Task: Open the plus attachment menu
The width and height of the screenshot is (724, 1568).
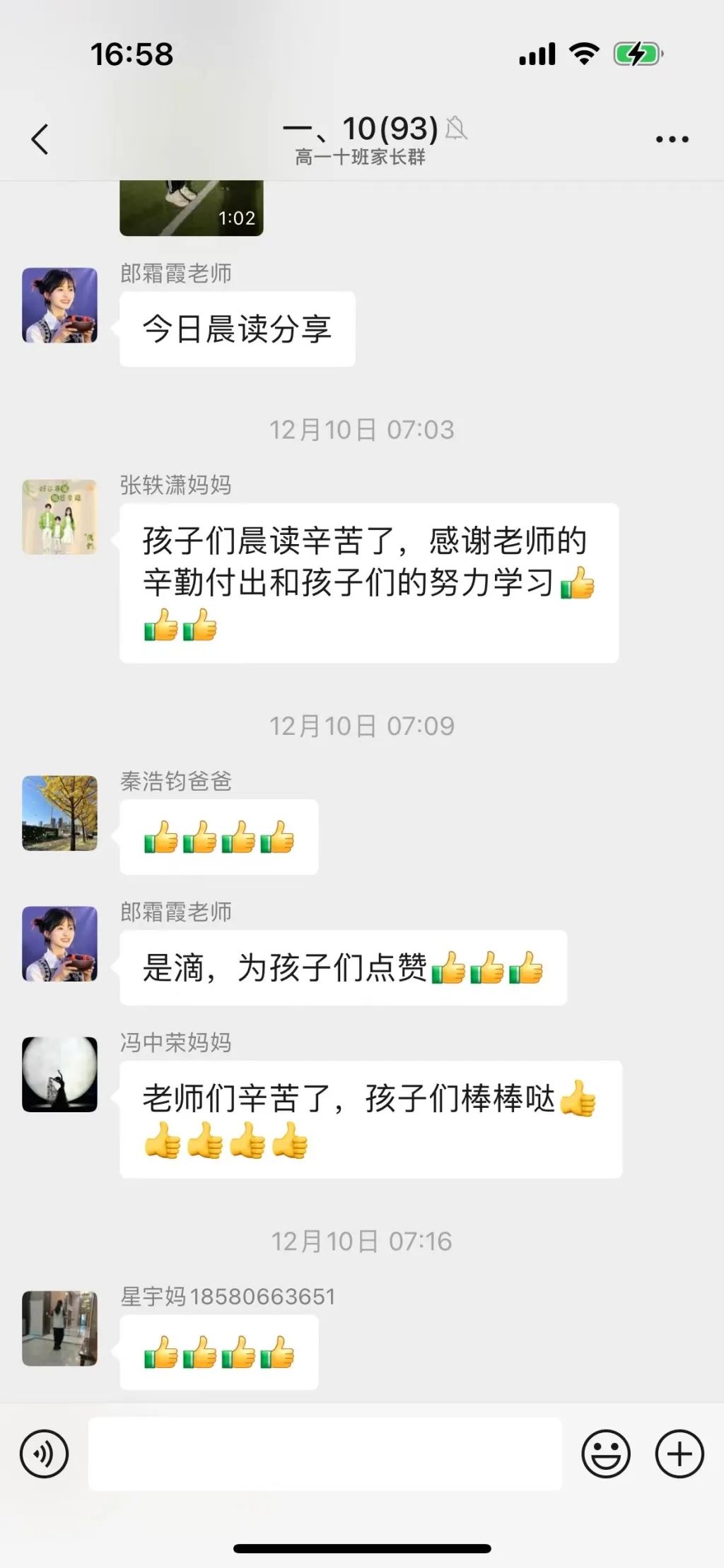Action: coord(679,1454)
